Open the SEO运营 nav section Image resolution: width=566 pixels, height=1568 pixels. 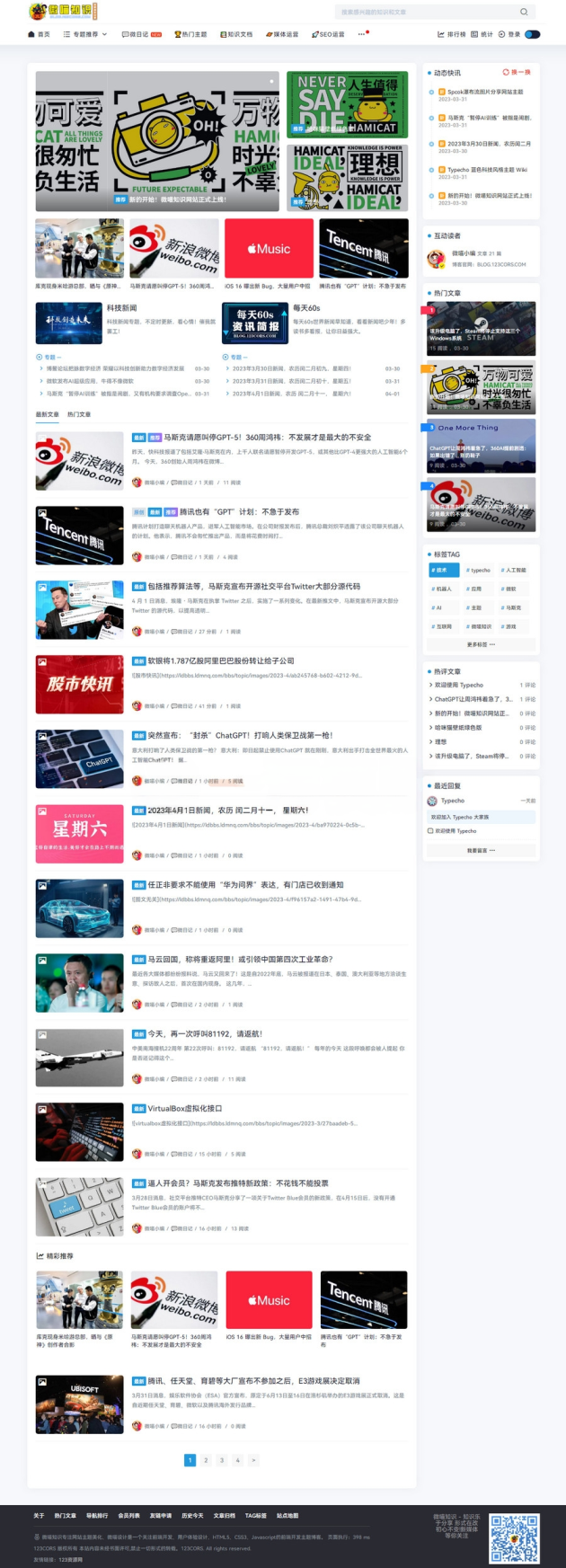point(329,34)
